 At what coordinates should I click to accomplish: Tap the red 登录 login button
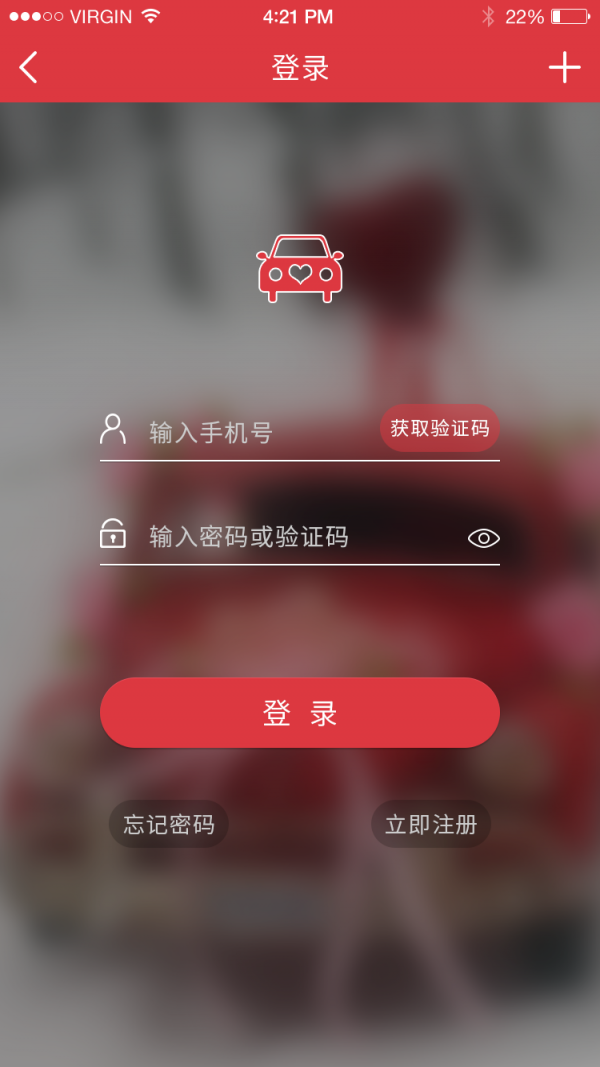pyautogui.click(x=300, y=713)
